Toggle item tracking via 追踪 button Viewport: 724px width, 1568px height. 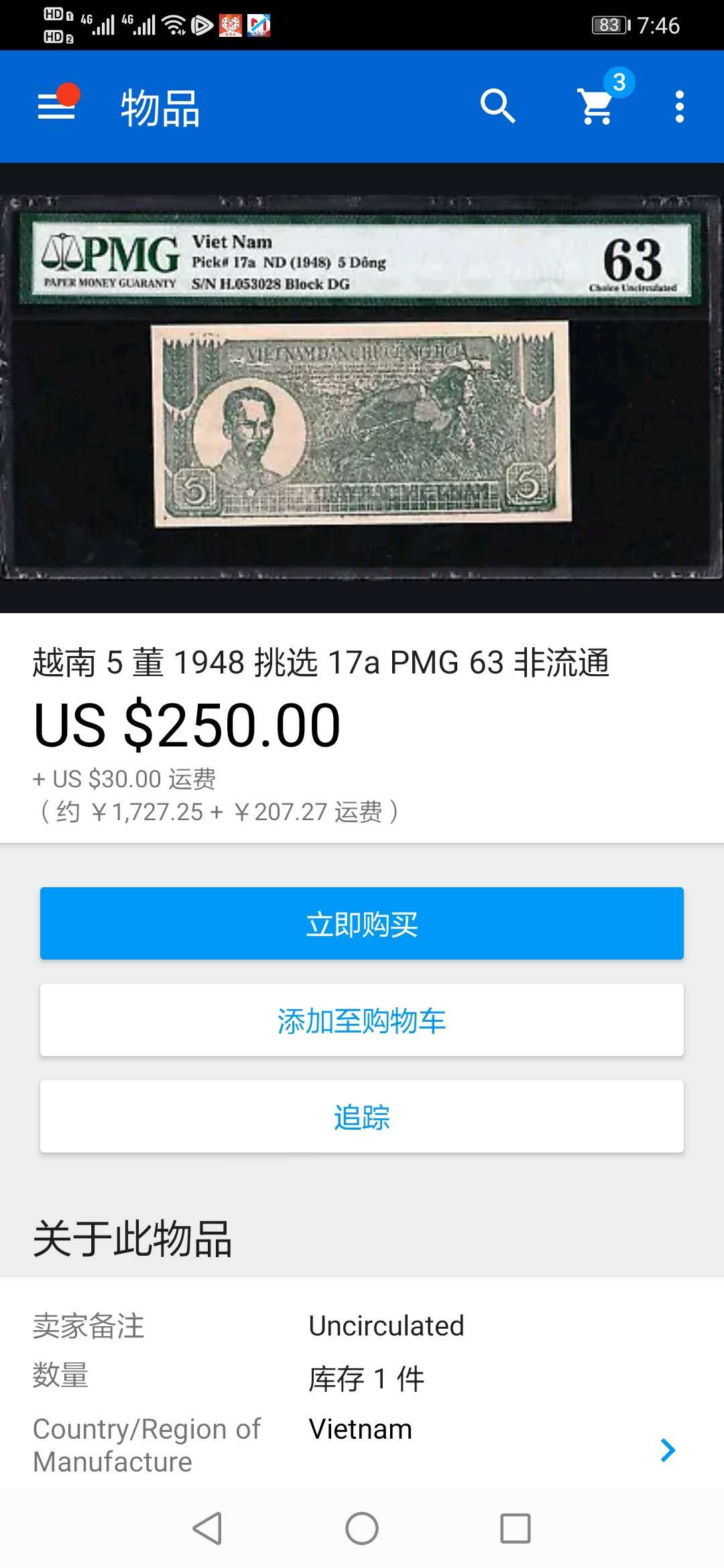point(362,1116)
